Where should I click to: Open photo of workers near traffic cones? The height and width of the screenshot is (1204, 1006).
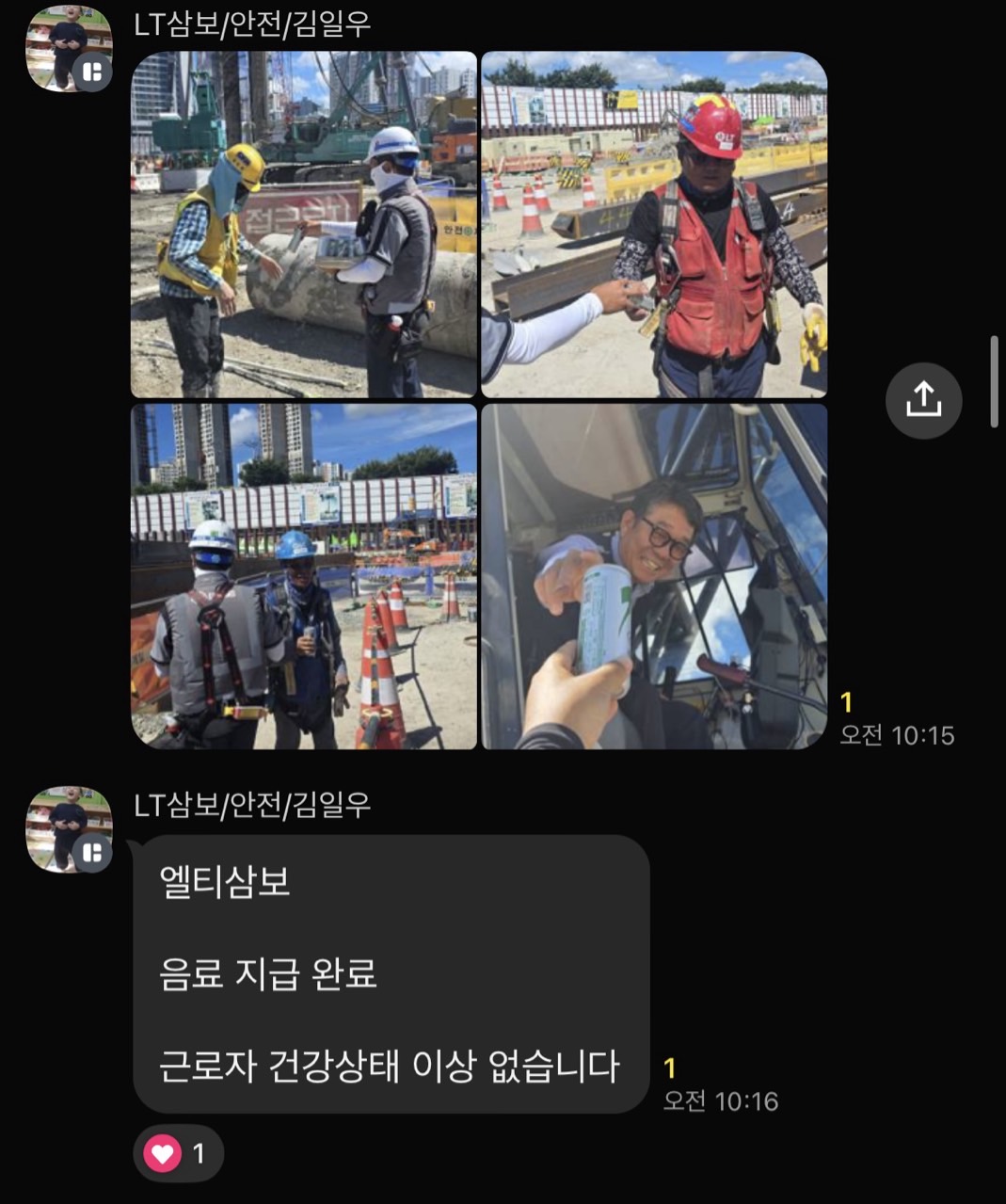[303, 576]
